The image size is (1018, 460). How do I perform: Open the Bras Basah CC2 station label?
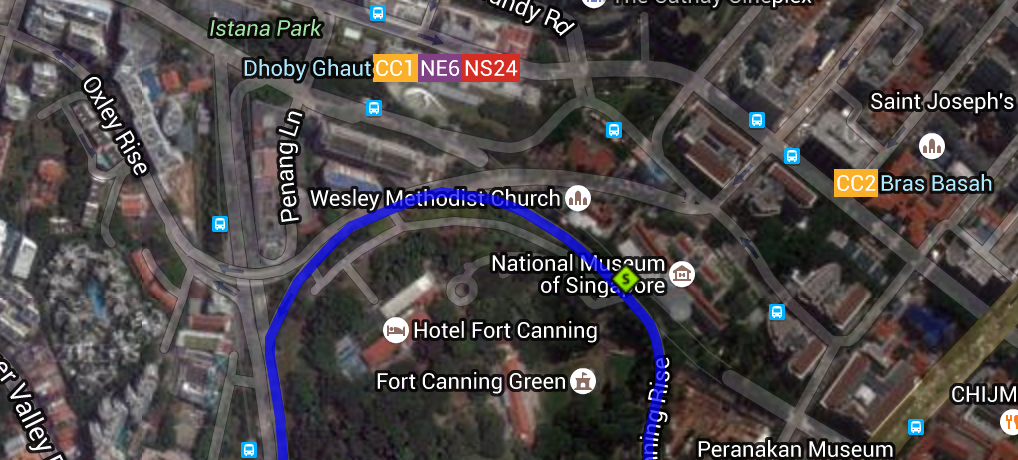[x=913, y=183]
